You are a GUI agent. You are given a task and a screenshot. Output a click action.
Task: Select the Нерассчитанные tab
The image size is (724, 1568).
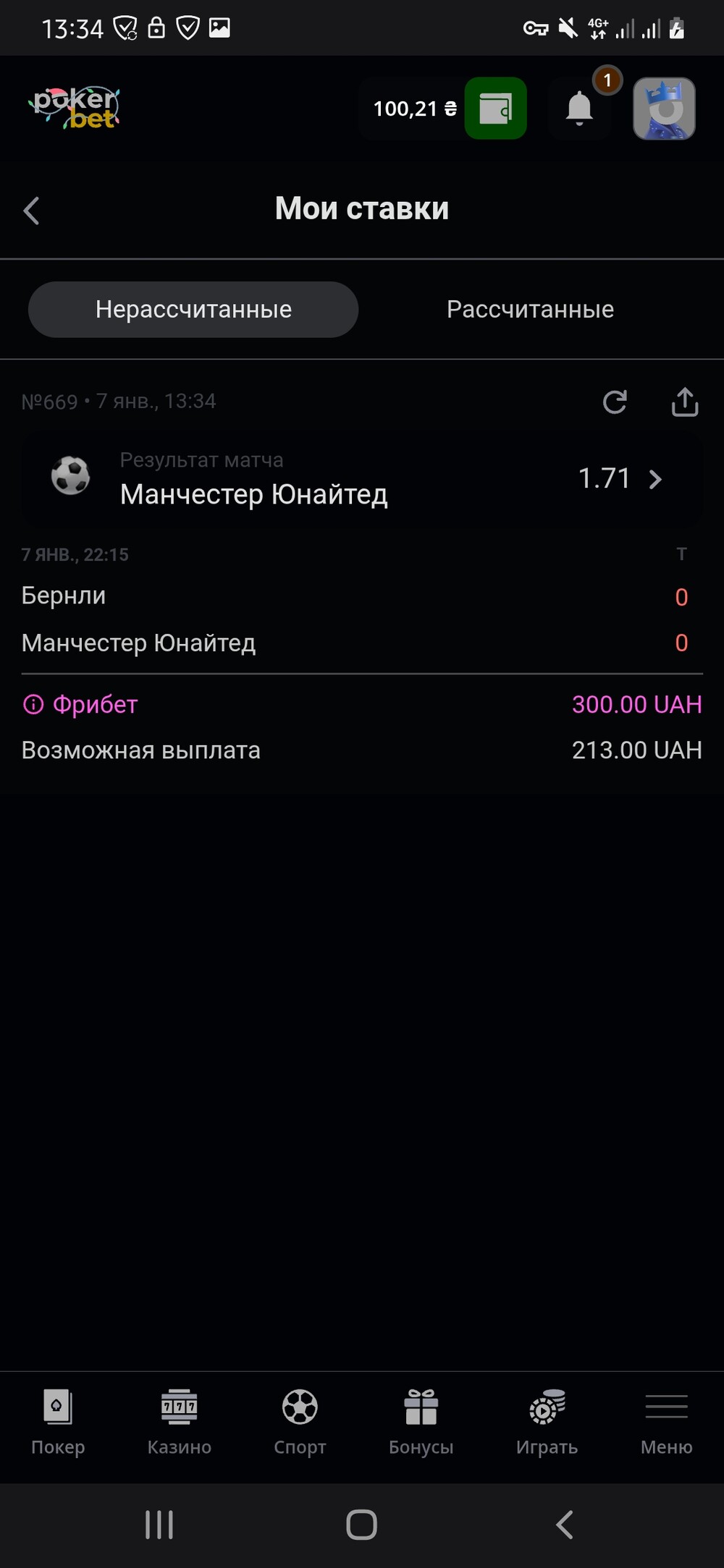click(193, 310)
